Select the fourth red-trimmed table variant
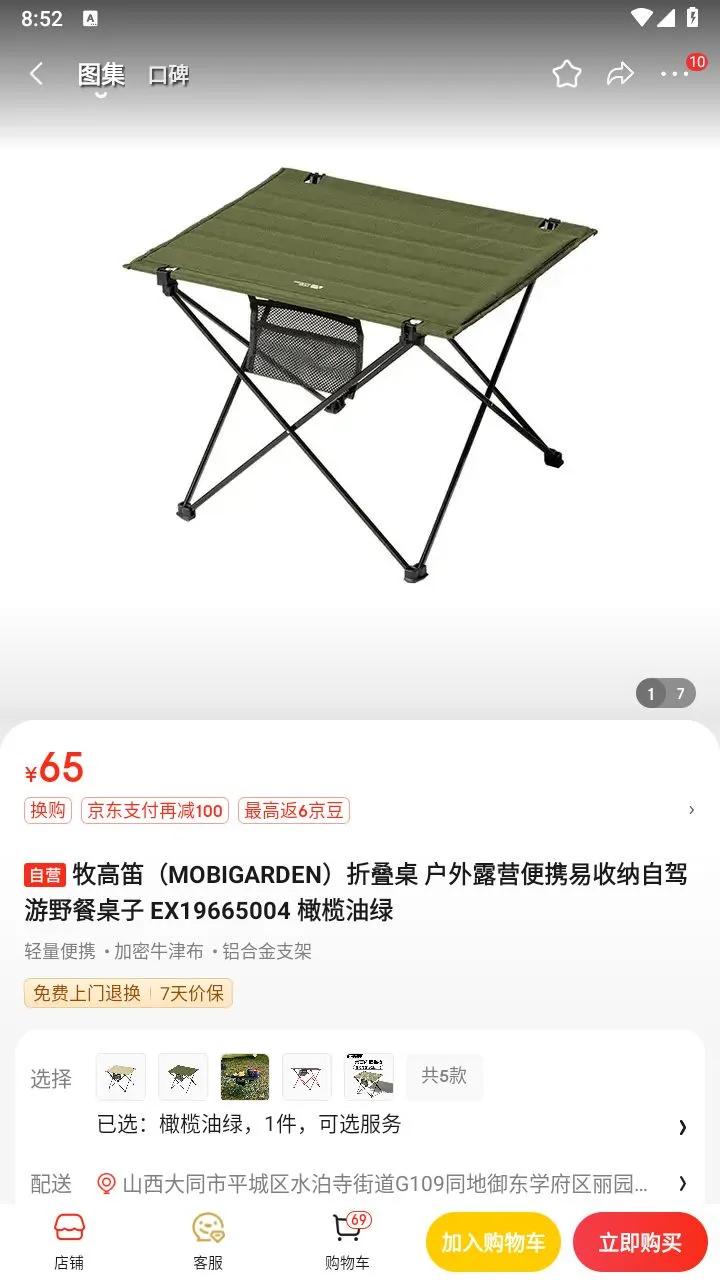 click(307, 1077)
